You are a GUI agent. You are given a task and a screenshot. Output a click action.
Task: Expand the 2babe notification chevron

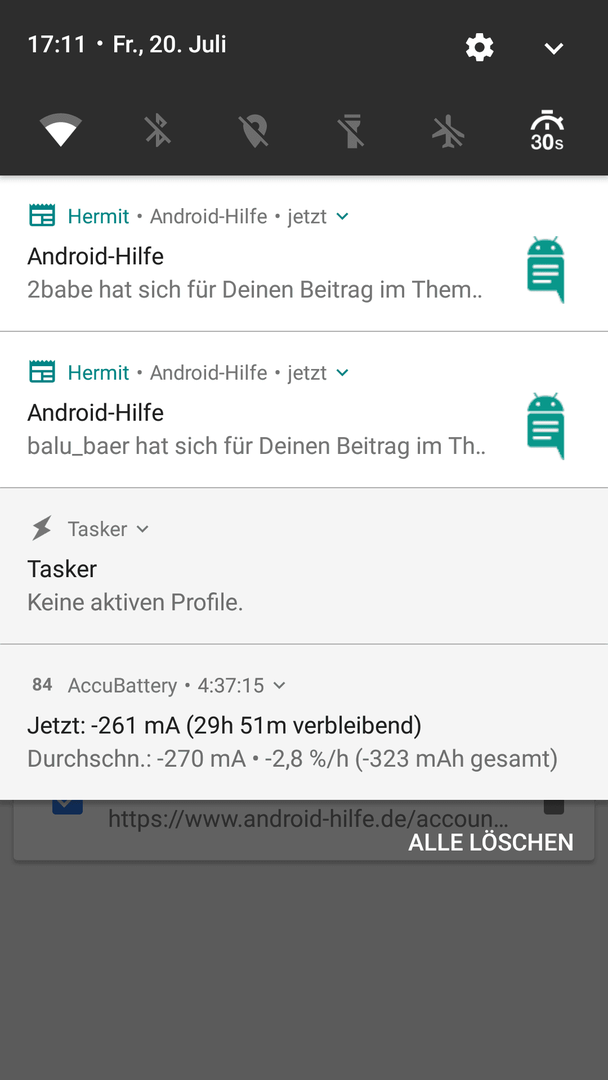click(x=342, y=217)
